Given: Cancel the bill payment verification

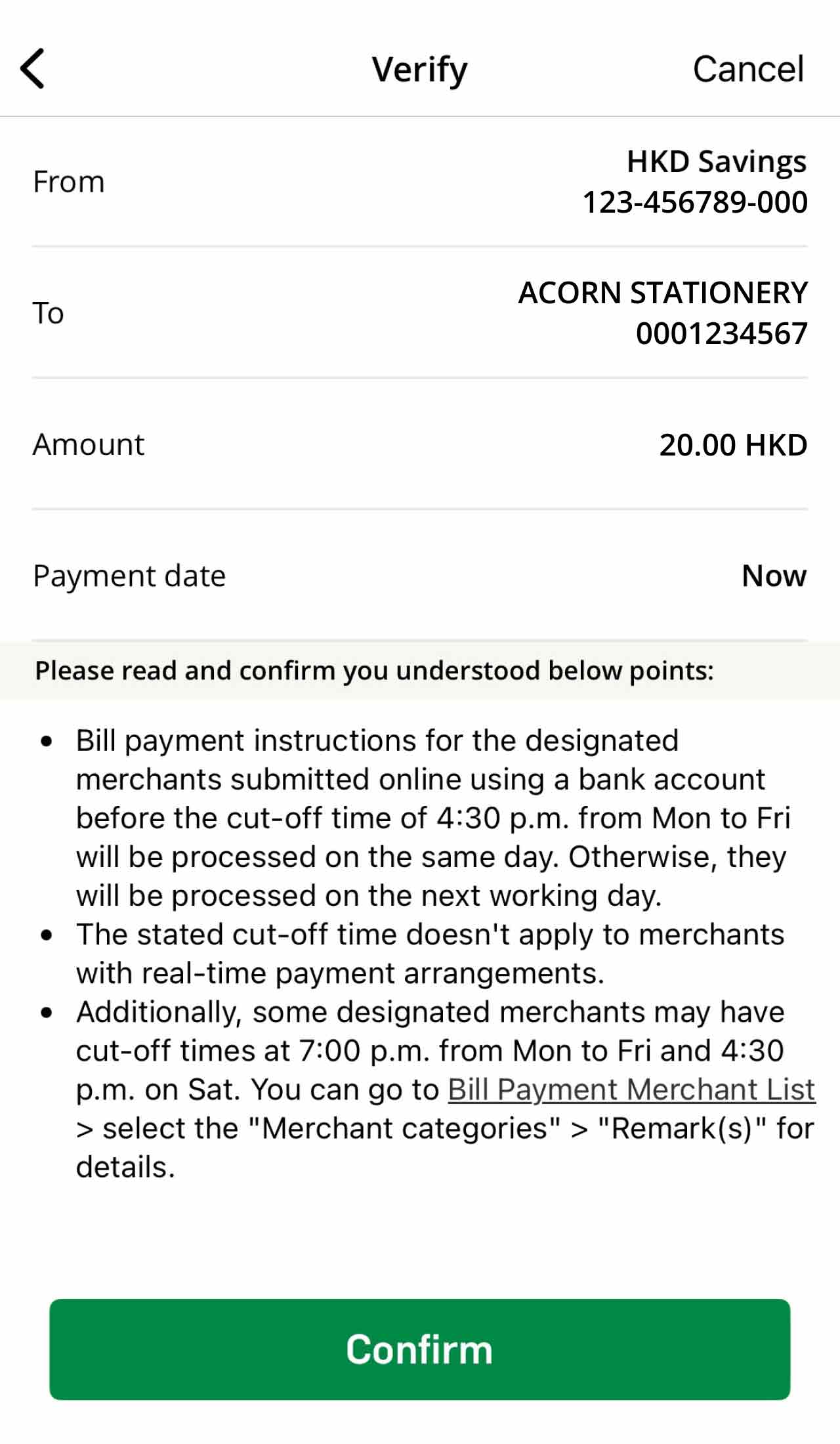Looking at the screenshot, I should click(x=748, y=69).
